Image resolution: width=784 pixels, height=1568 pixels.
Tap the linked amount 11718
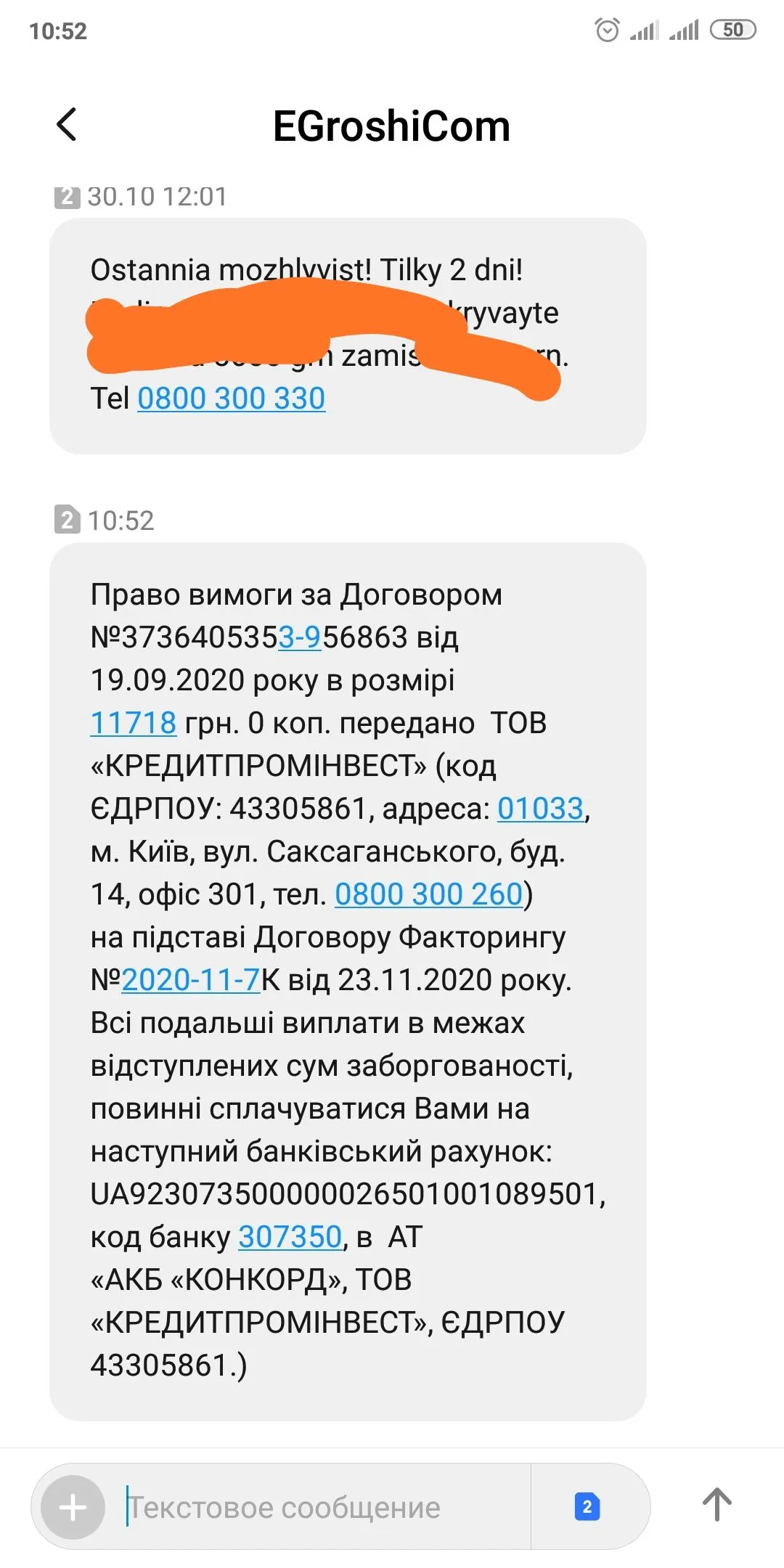pyautogui.click(x=133, y=723)
